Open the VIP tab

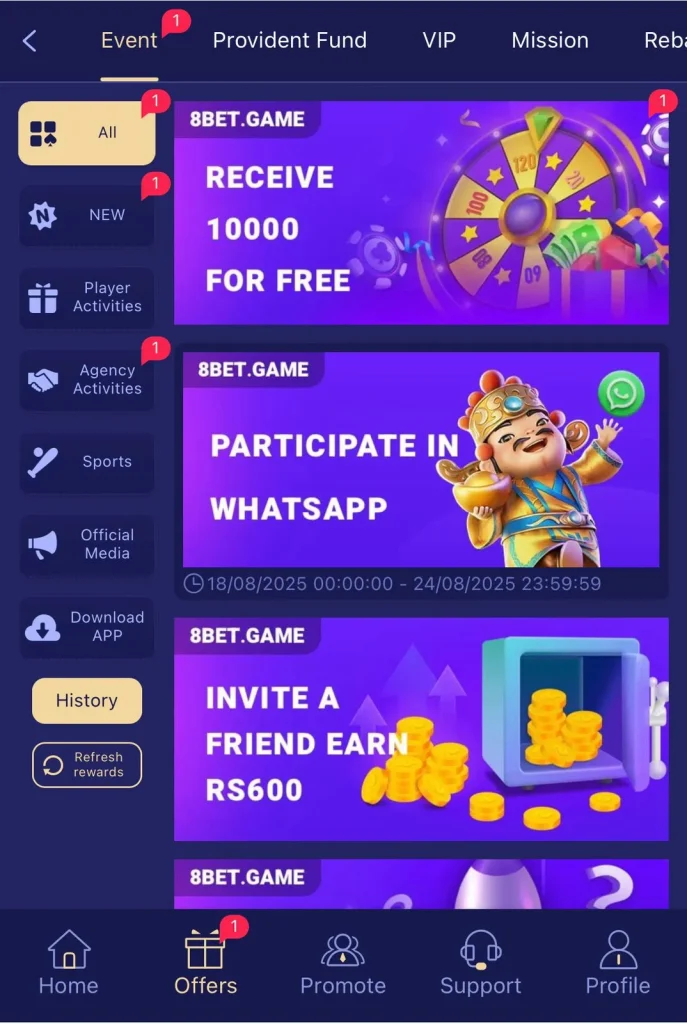coord(439,41)
